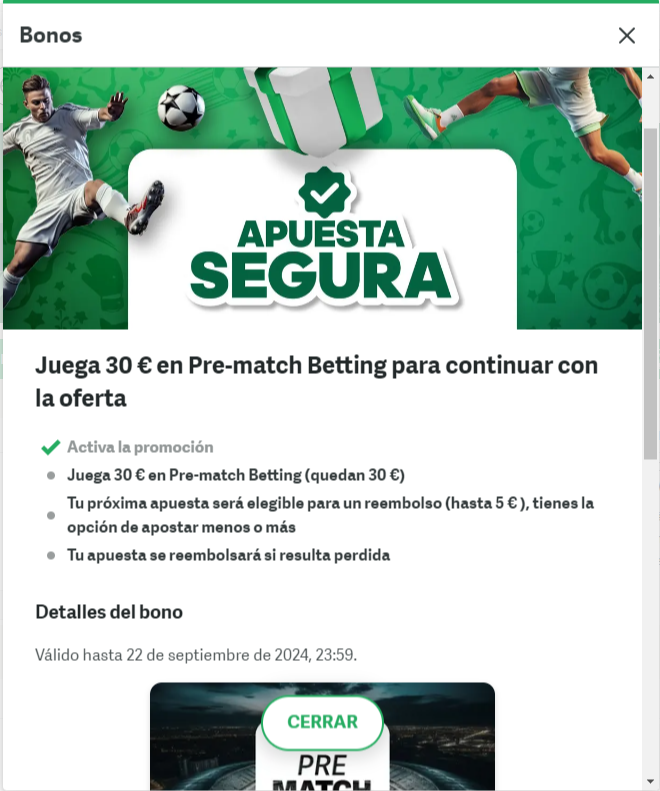Close the Bonos dialog with X
The width and height of the screenshot is (660, 791).
(x=627, y=36)
